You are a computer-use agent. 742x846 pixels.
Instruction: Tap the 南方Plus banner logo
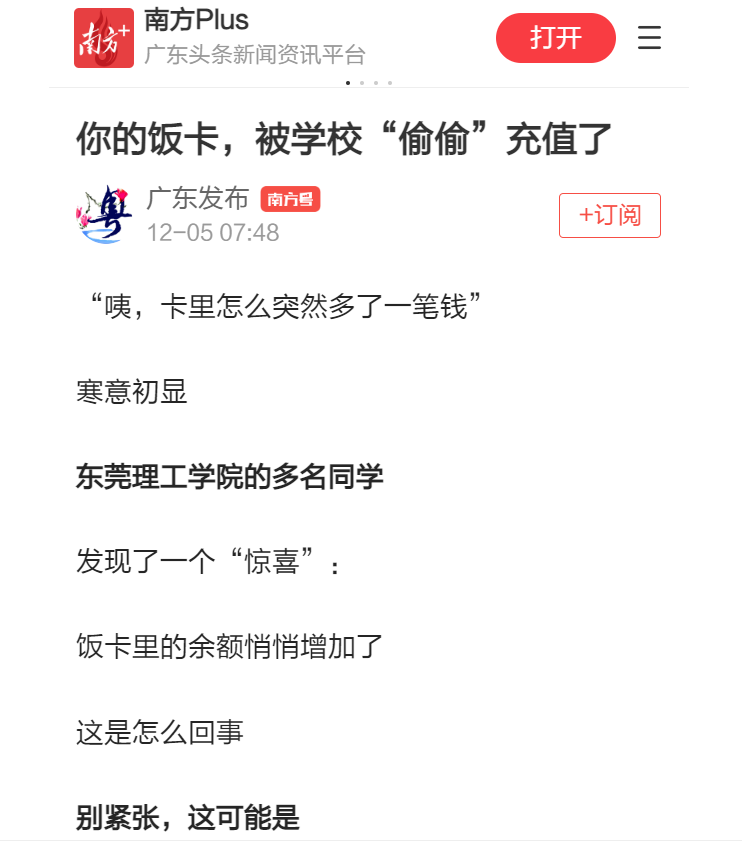pos(104,38)
